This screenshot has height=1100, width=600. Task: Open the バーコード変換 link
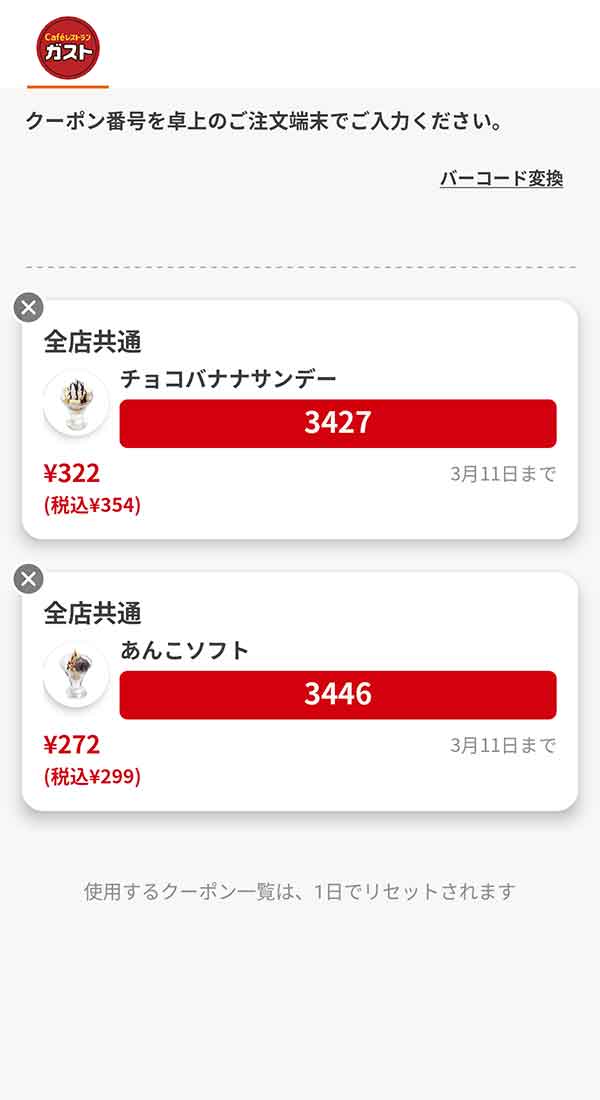(x=501, y=179)
